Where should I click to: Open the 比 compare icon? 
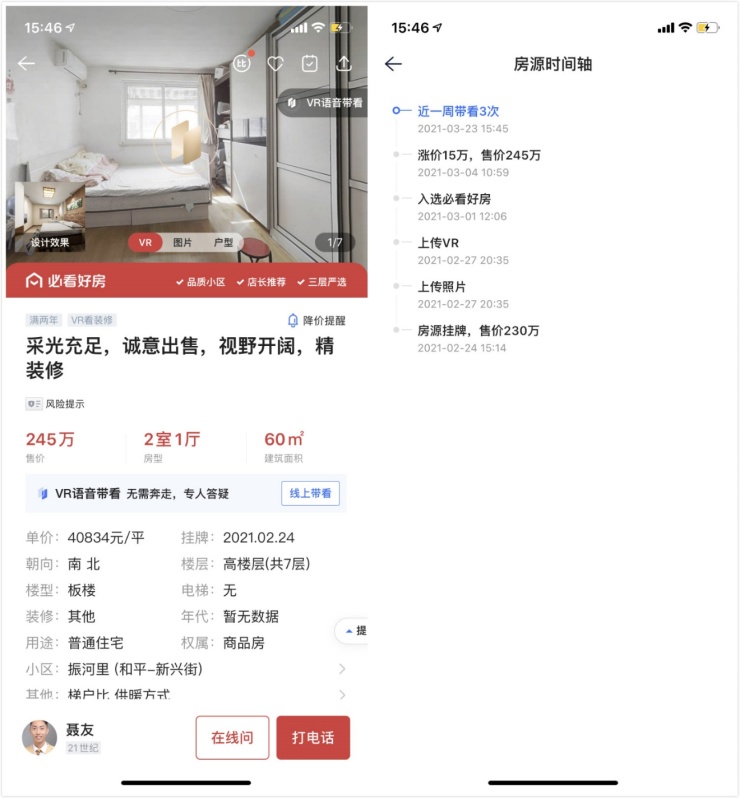242,63
